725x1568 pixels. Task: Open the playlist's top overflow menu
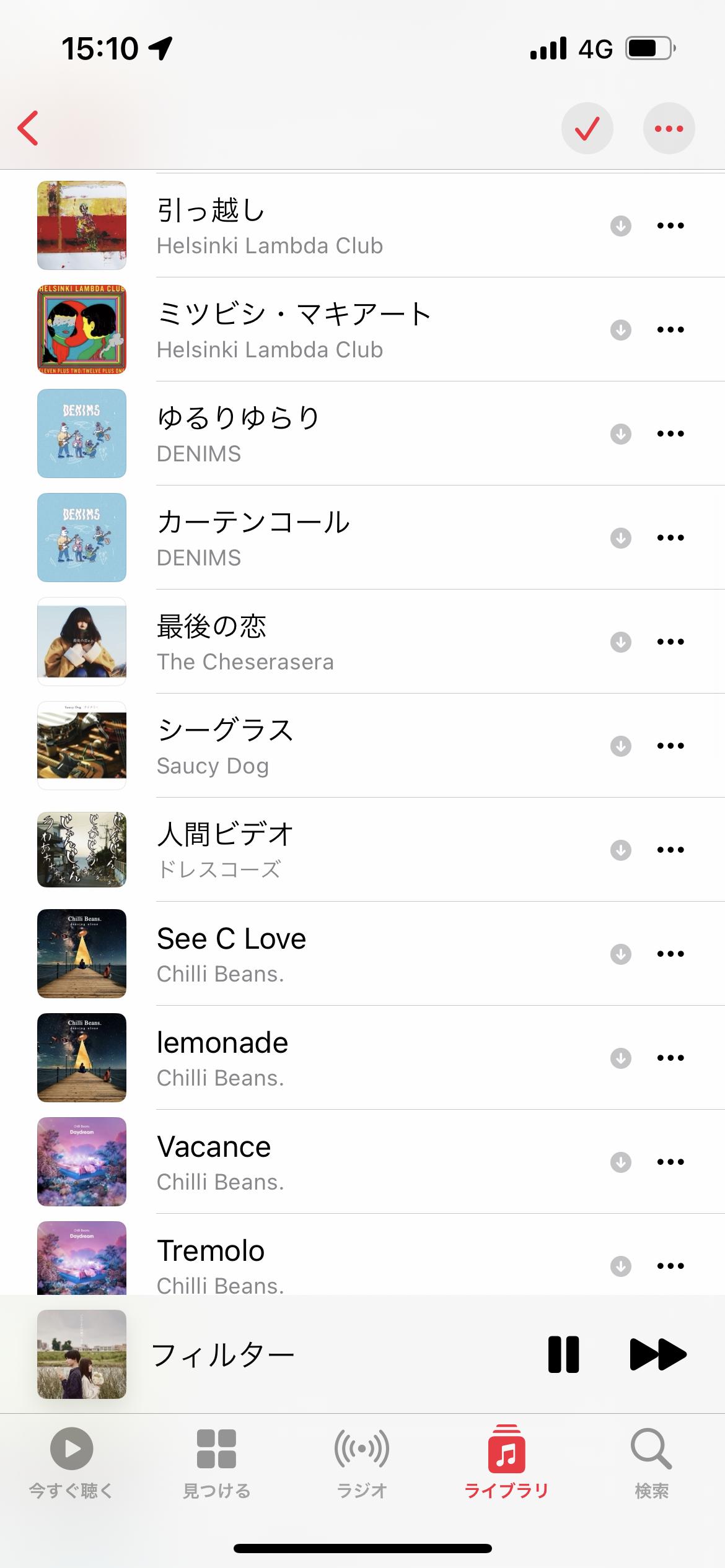click(x=669, y=128)
